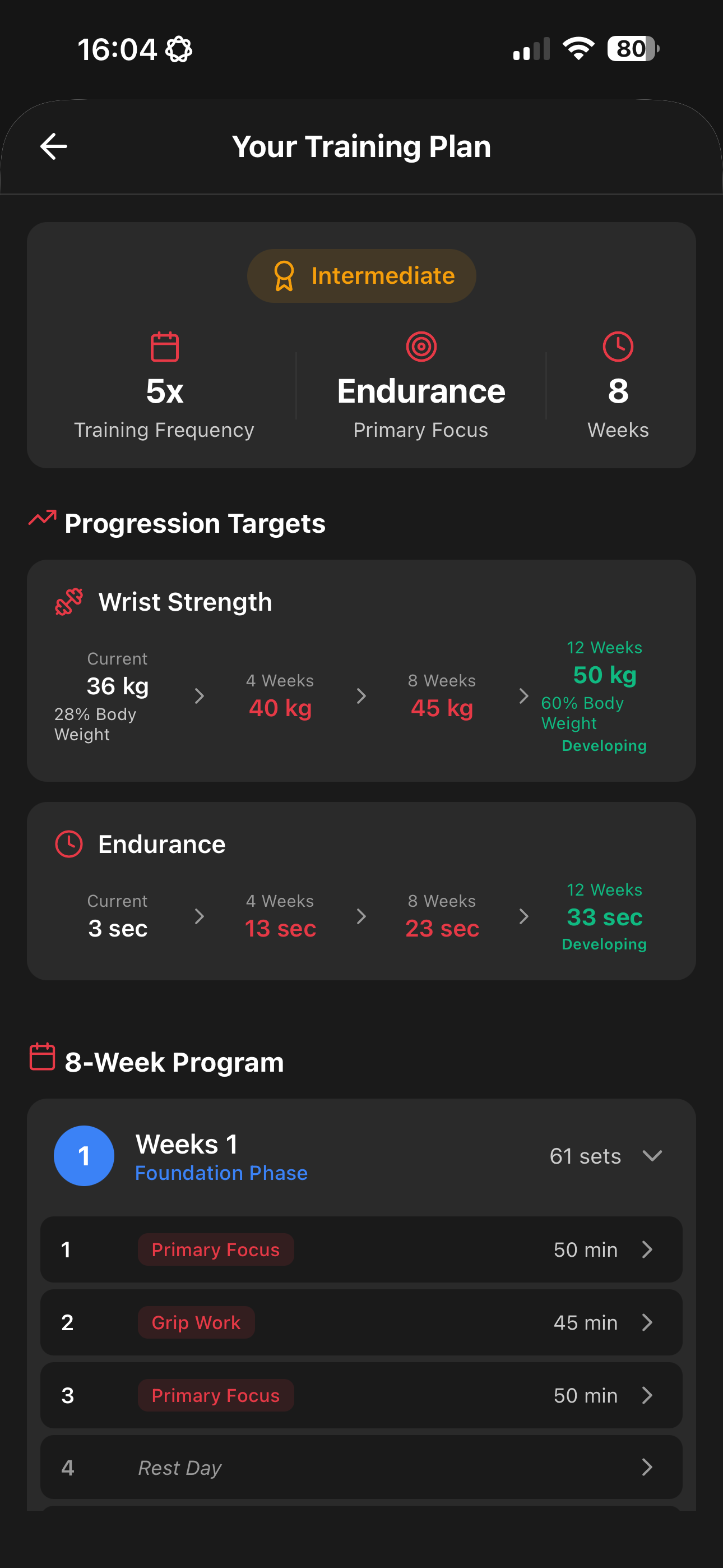The image size is (723, 1568).
Task: Open day 1 Primary Focus workout
Action: pos(361,1249)
